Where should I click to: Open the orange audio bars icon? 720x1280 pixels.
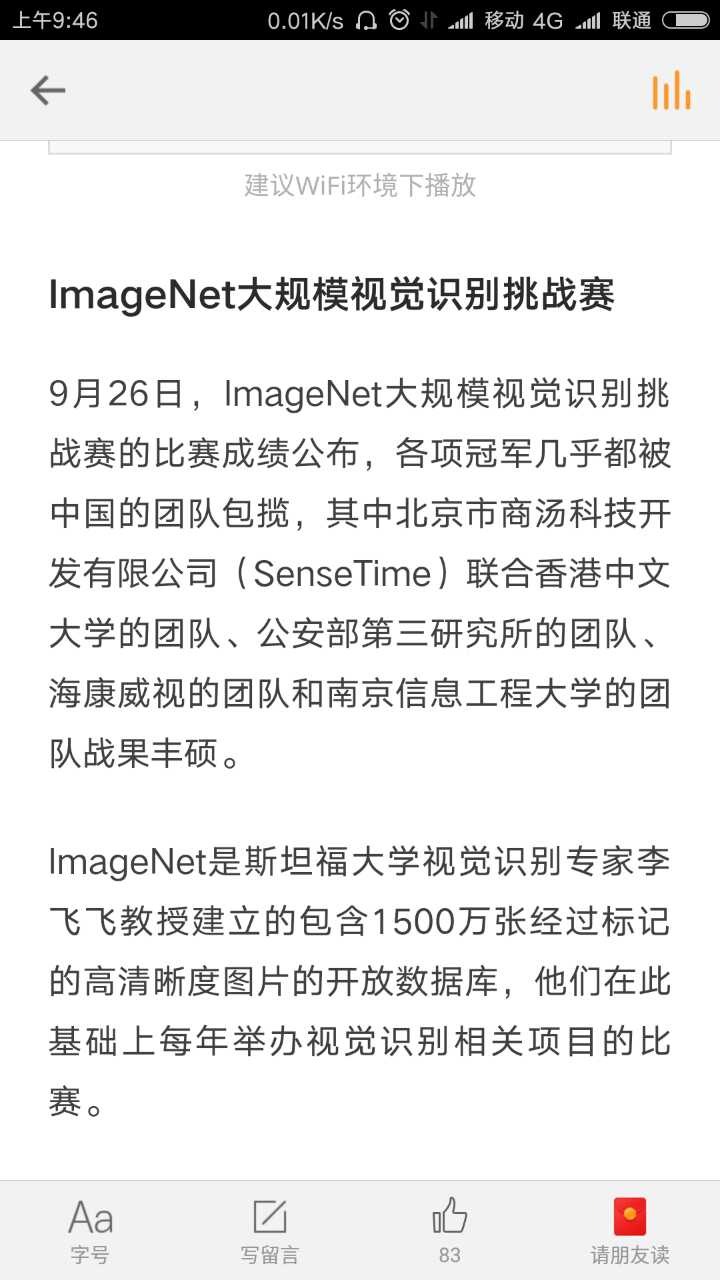point(671,90)
